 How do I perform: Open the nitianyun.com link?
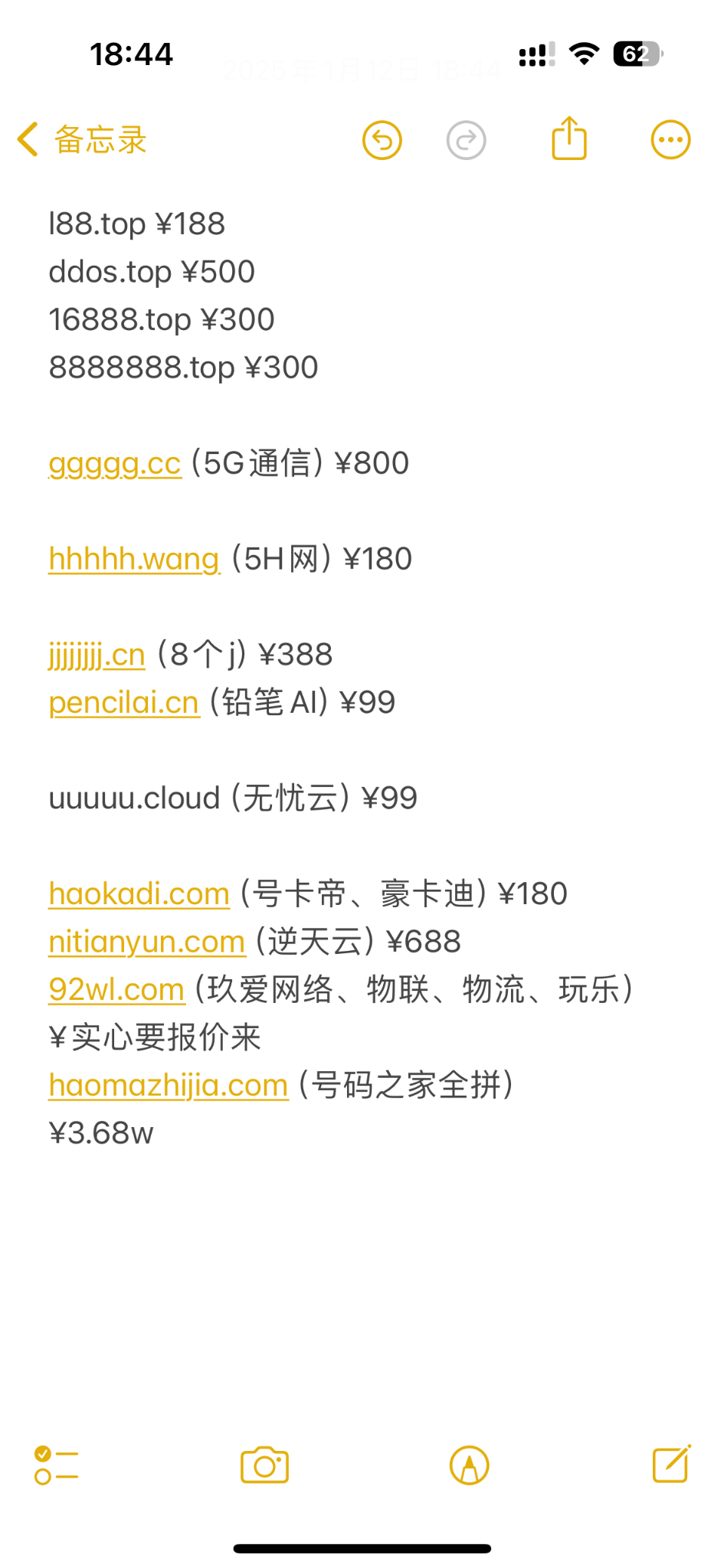146,942
